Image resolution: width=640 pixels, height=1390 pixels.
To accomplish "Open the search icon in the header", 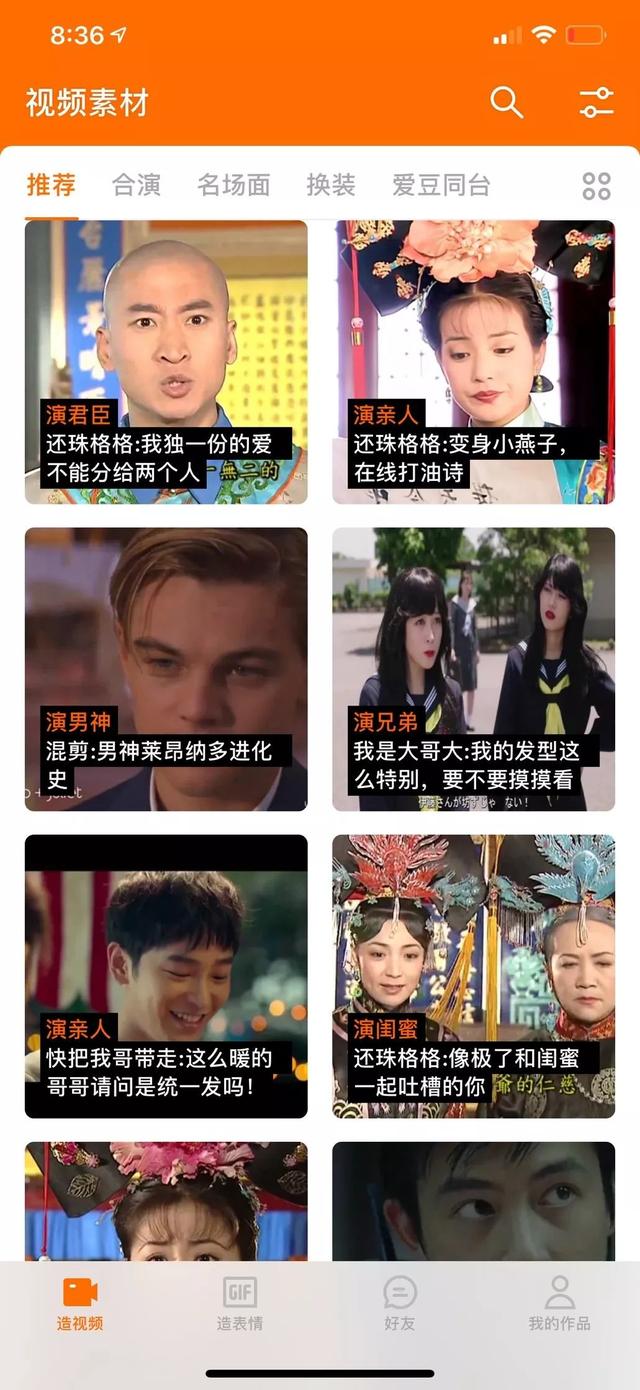I will (506, 102).
